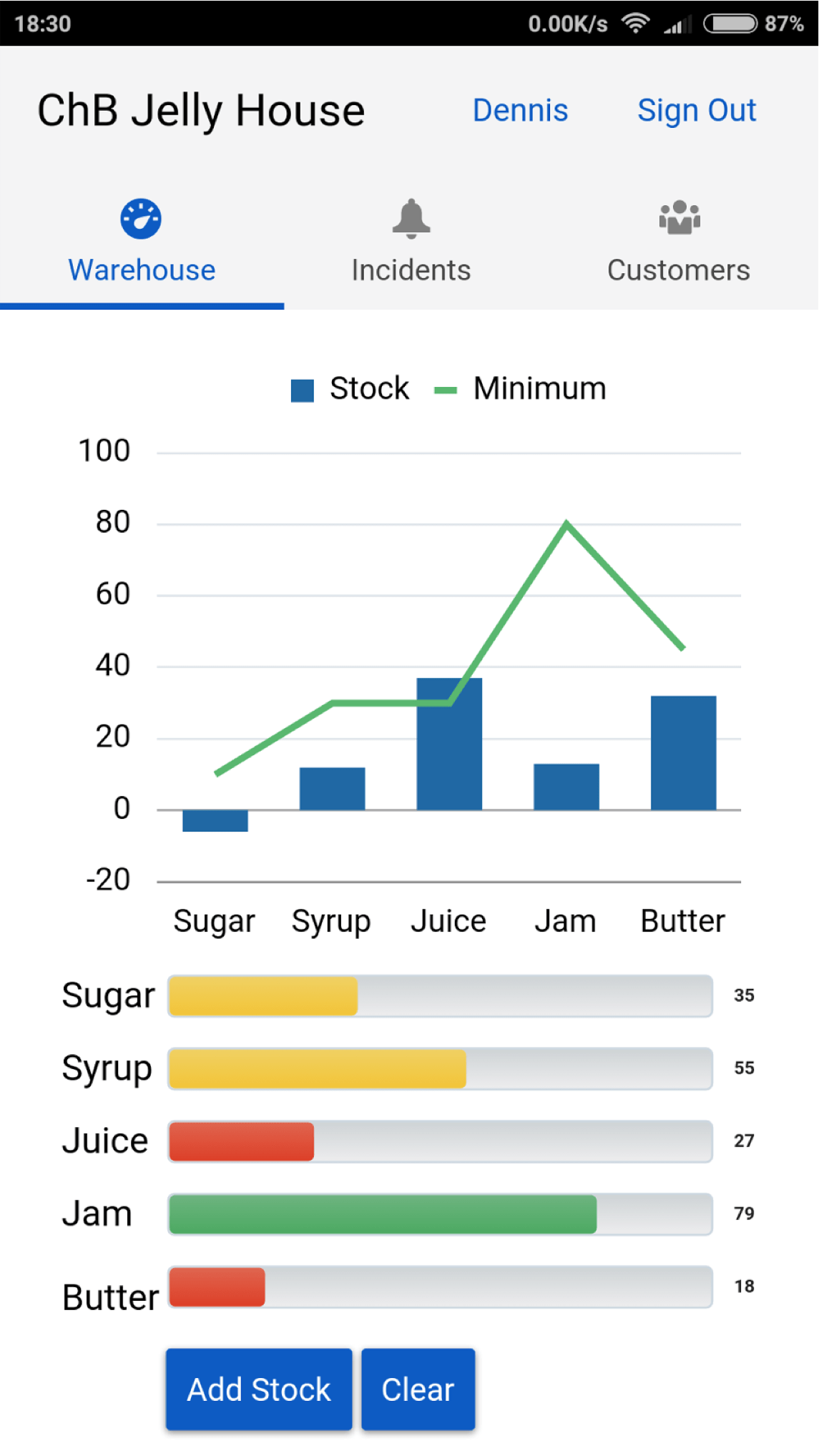Tap the Sign Out link
The height and width of the screenshot is (1456, 819).
click(697, 111)
